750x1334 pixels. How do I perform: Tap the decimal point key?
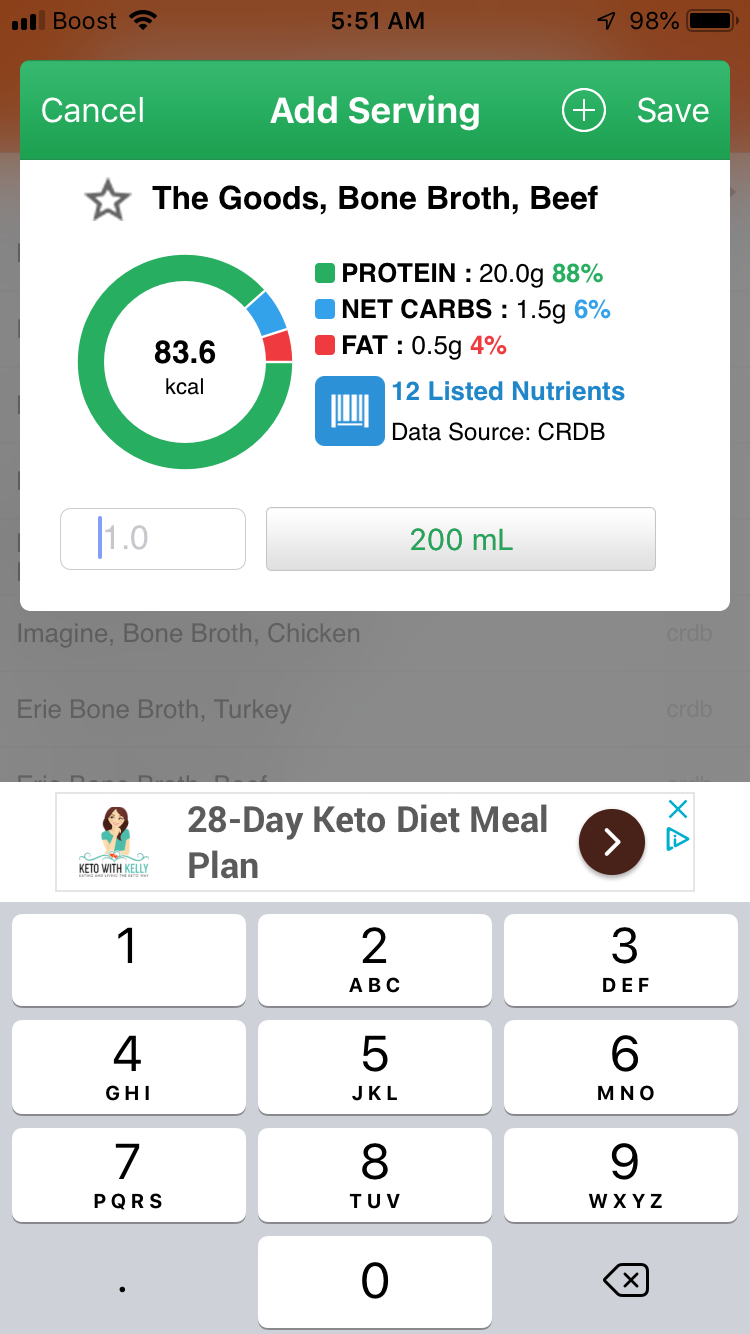128,1281
